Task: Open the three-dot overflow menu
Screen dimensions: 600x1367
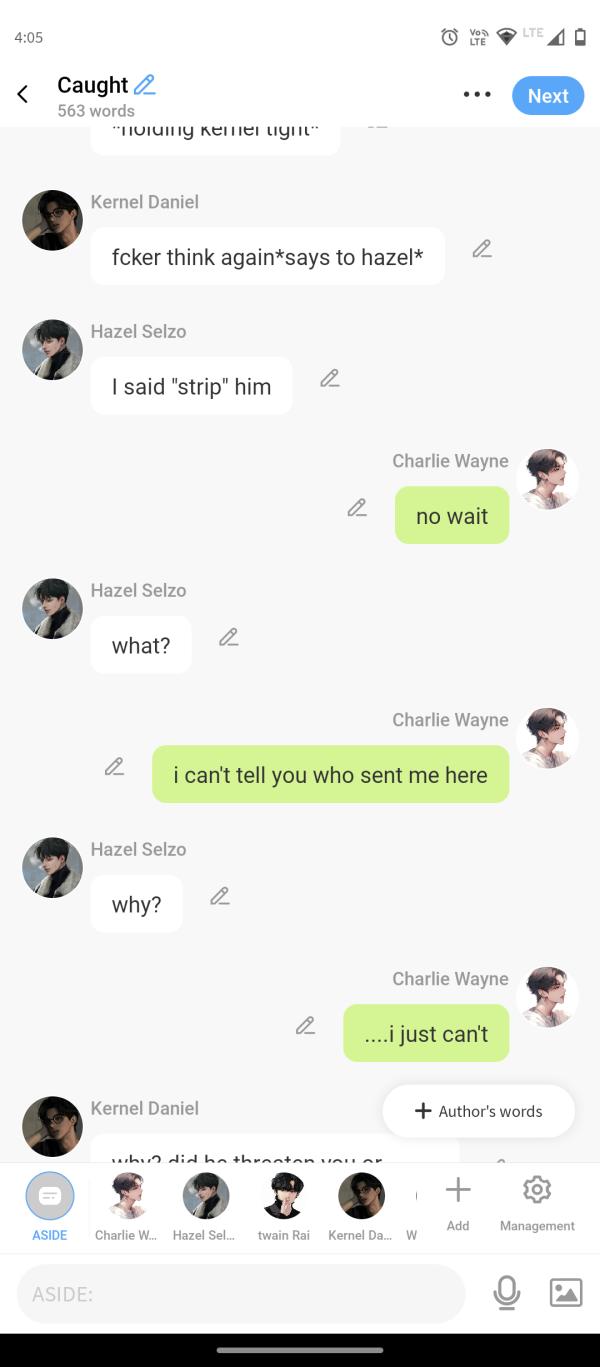Action: (477, 95)
